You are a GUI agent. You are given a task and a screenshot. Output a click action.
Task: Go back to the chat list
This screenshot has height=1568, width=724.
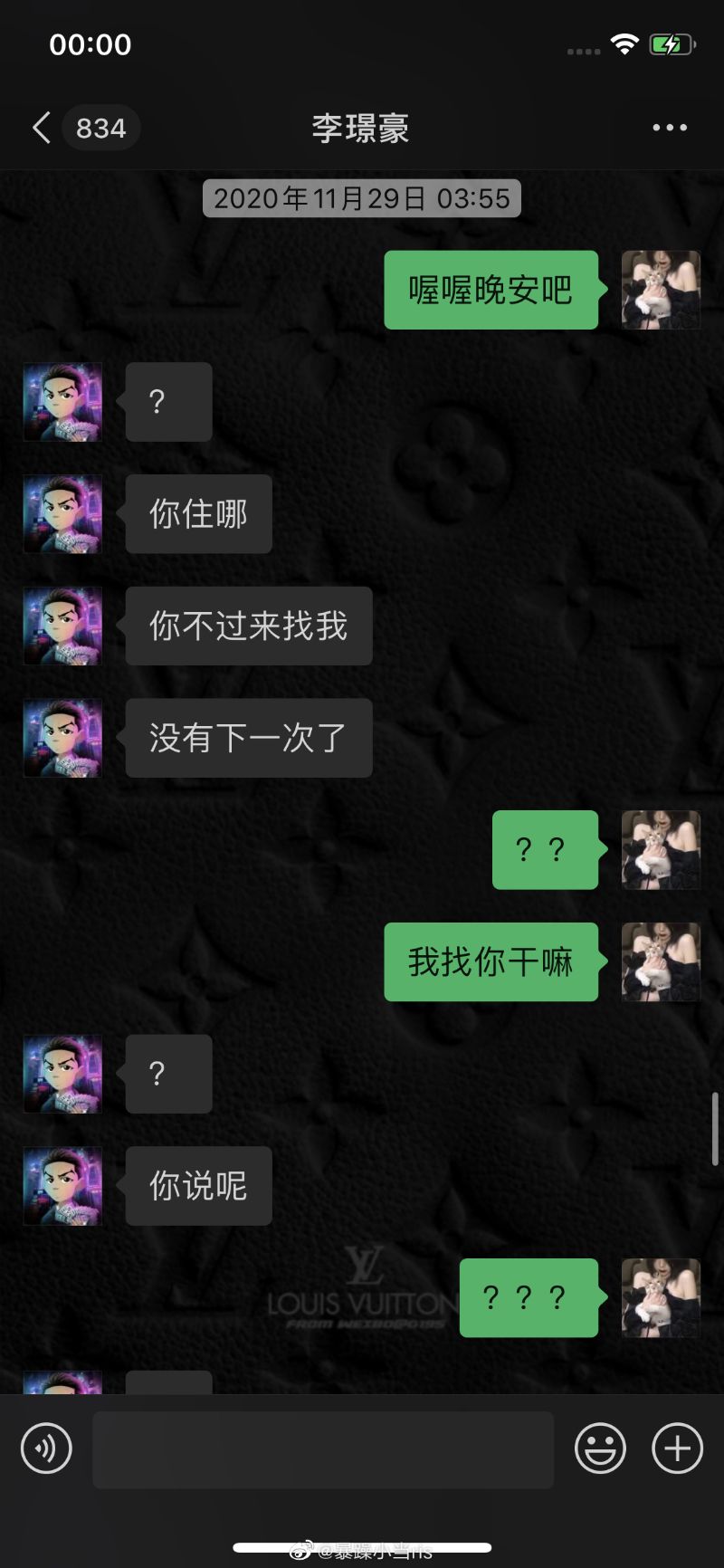[x=42, y=128]
